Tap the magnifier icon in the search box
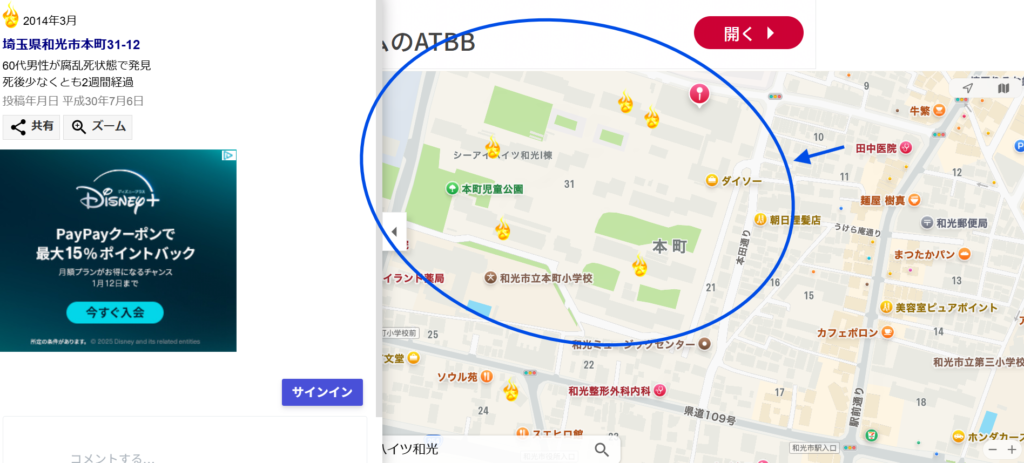The width and height of the screenshot is (1024, 463). (x=602, y=450)
